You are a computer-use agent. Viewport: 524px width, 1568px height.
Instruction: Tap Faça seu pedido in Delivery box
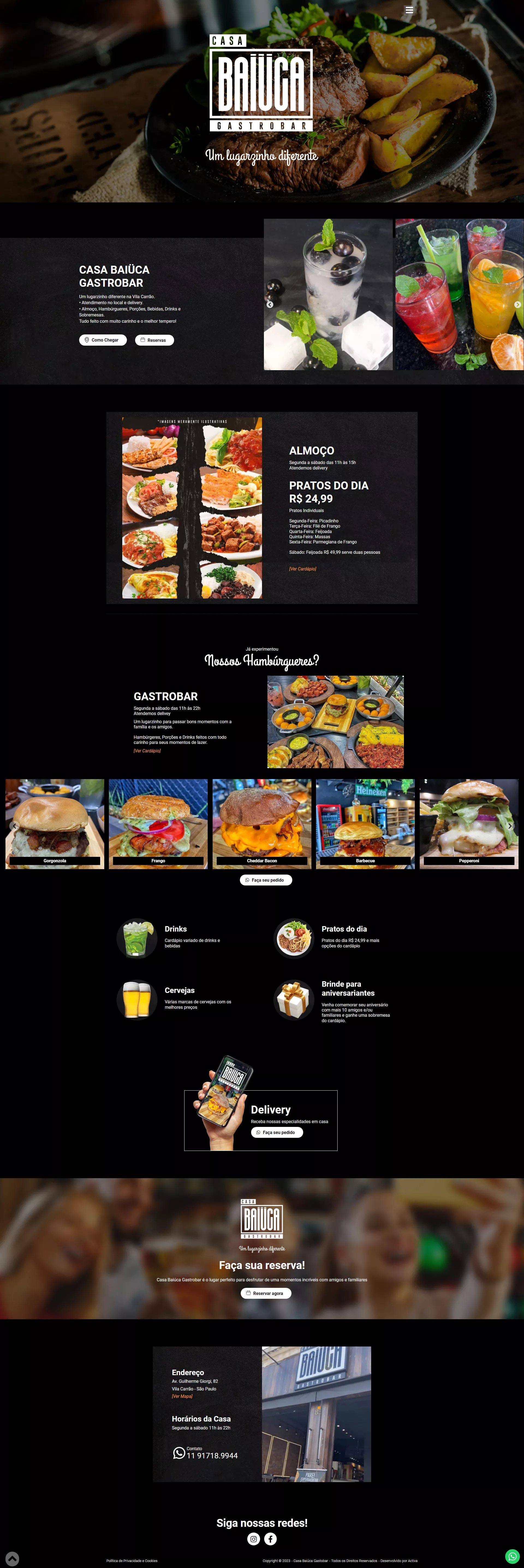277,1132
